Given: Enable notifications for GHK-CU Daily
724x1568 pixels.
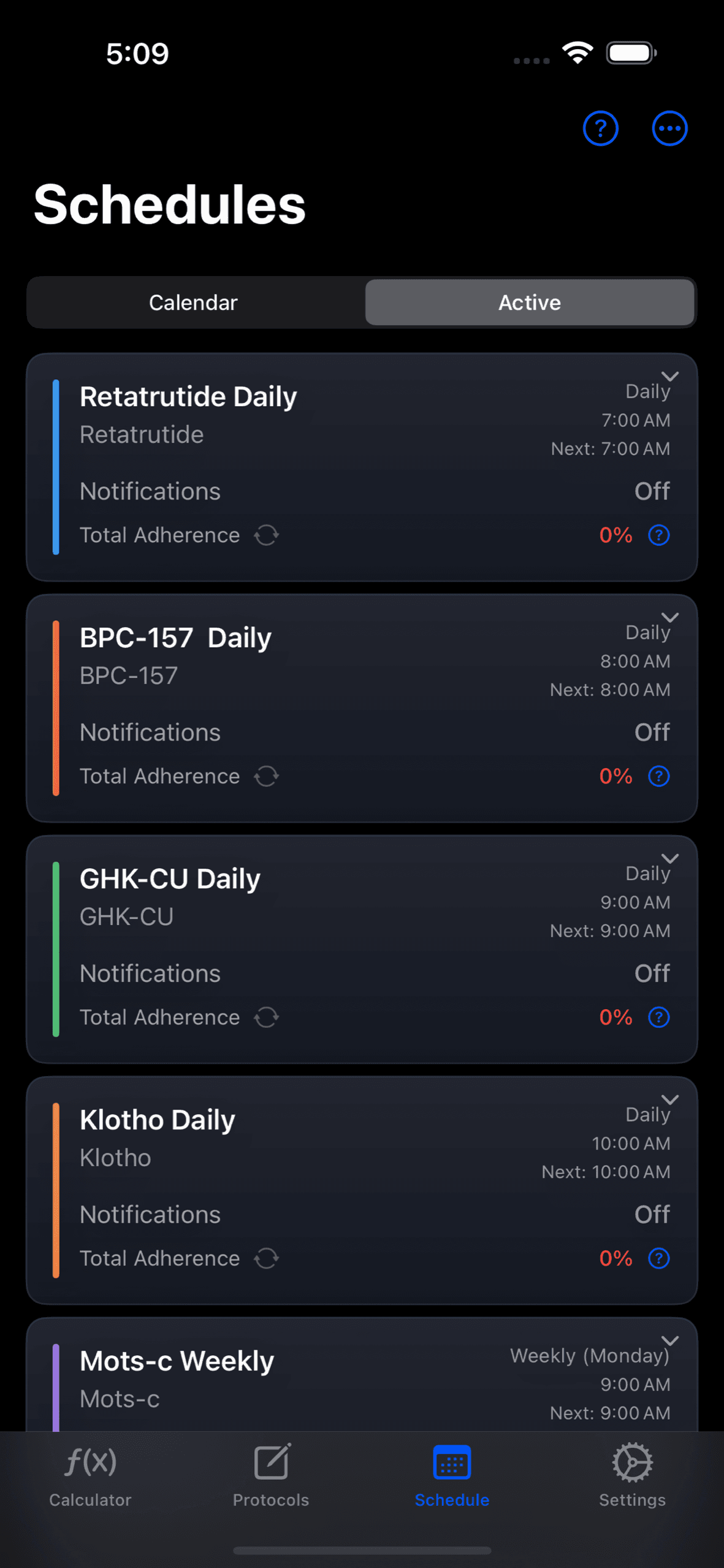Looking at the screenshot, I should (652, 973).
